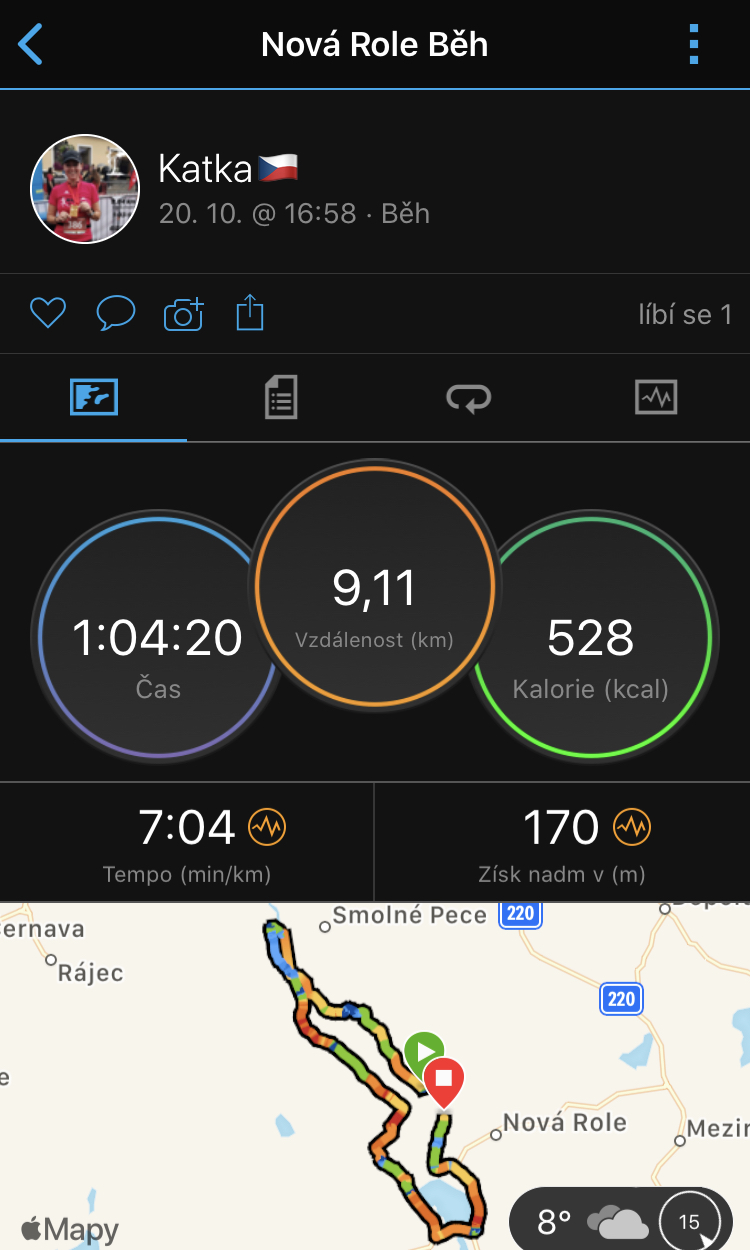The height and width of the screenshot is (1250, 750).
Task: Open Katka's profile picture
Action: pyautogui.click(x=84, y=189)
